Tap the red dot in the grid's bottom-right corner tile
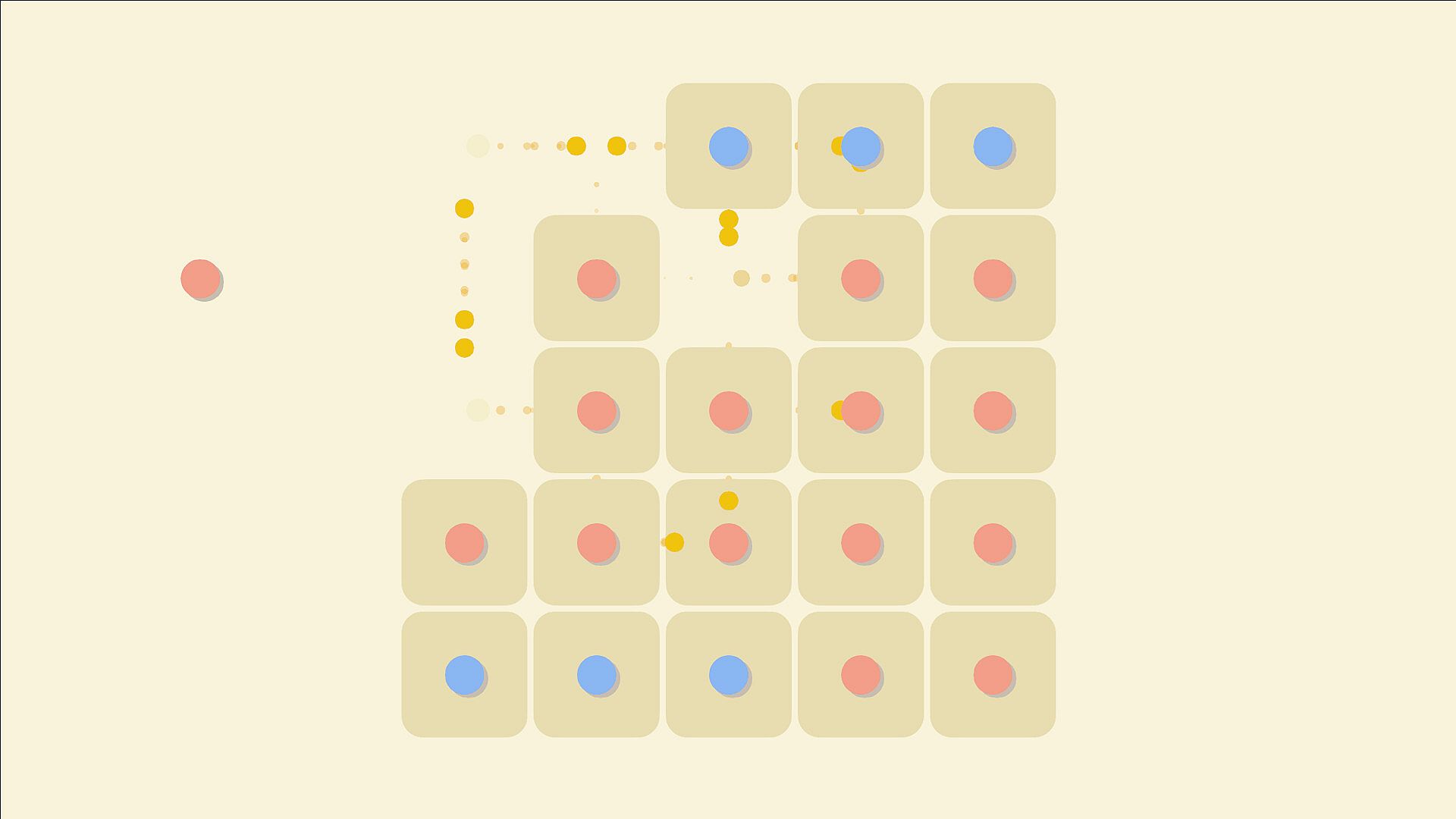This screenshot has height=819, width=1456. 992,674
